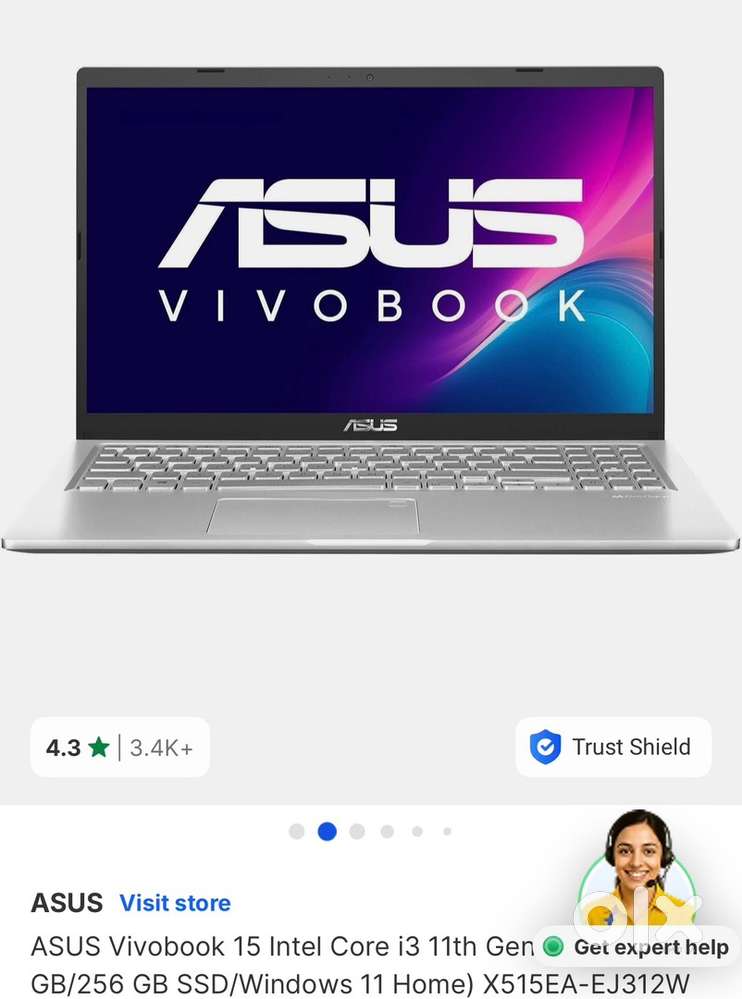
Task: View Trust Shield details
Action: pos(613,747)
